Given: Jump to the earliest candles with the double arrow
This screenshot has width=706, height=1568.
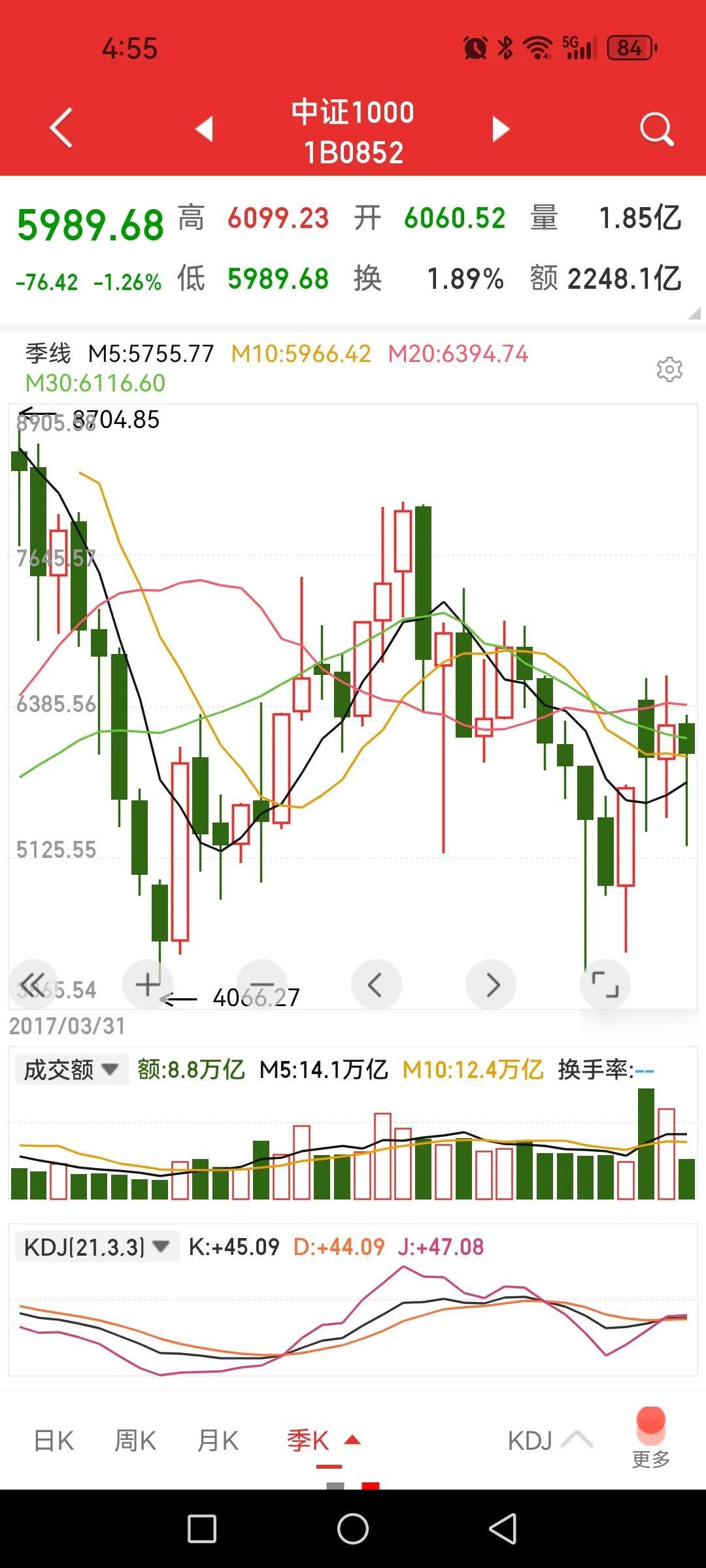Looking at the screenshot, I should [33, 984].
